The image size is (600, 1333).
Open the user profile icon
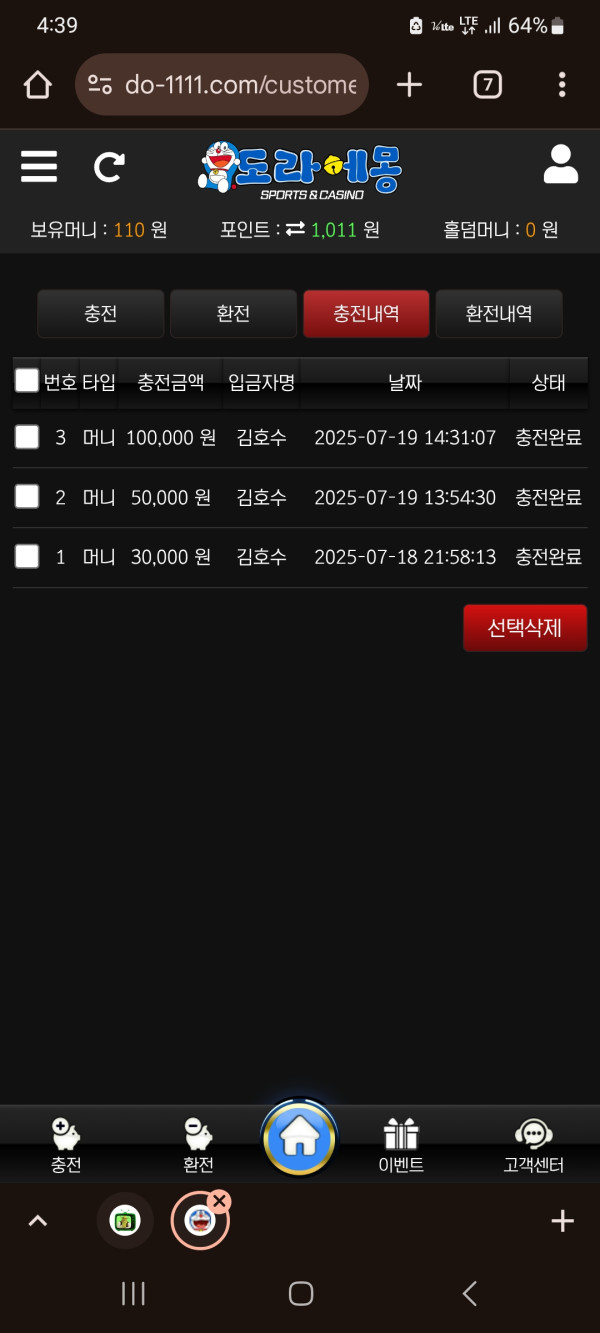[x=560, y=165]
